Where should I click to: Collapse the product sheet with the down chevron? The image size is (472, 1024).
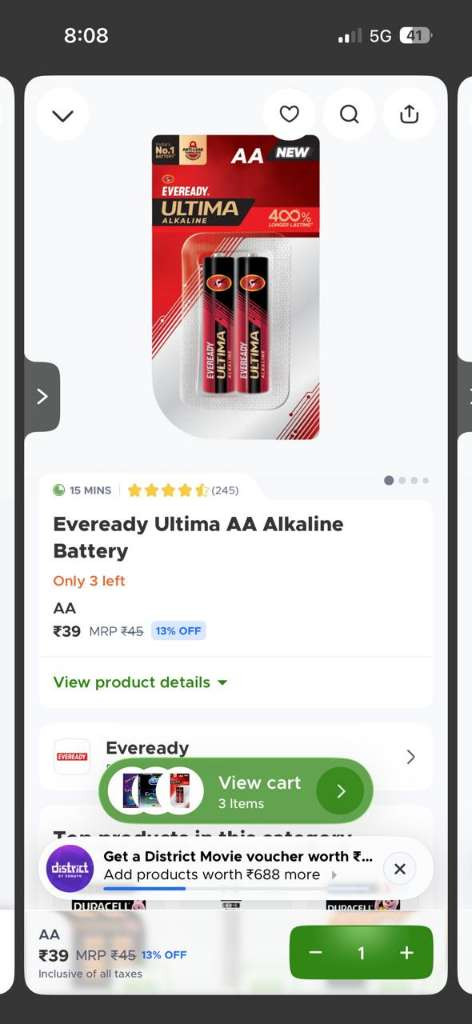pyautogui.click(x=63, y=116)
